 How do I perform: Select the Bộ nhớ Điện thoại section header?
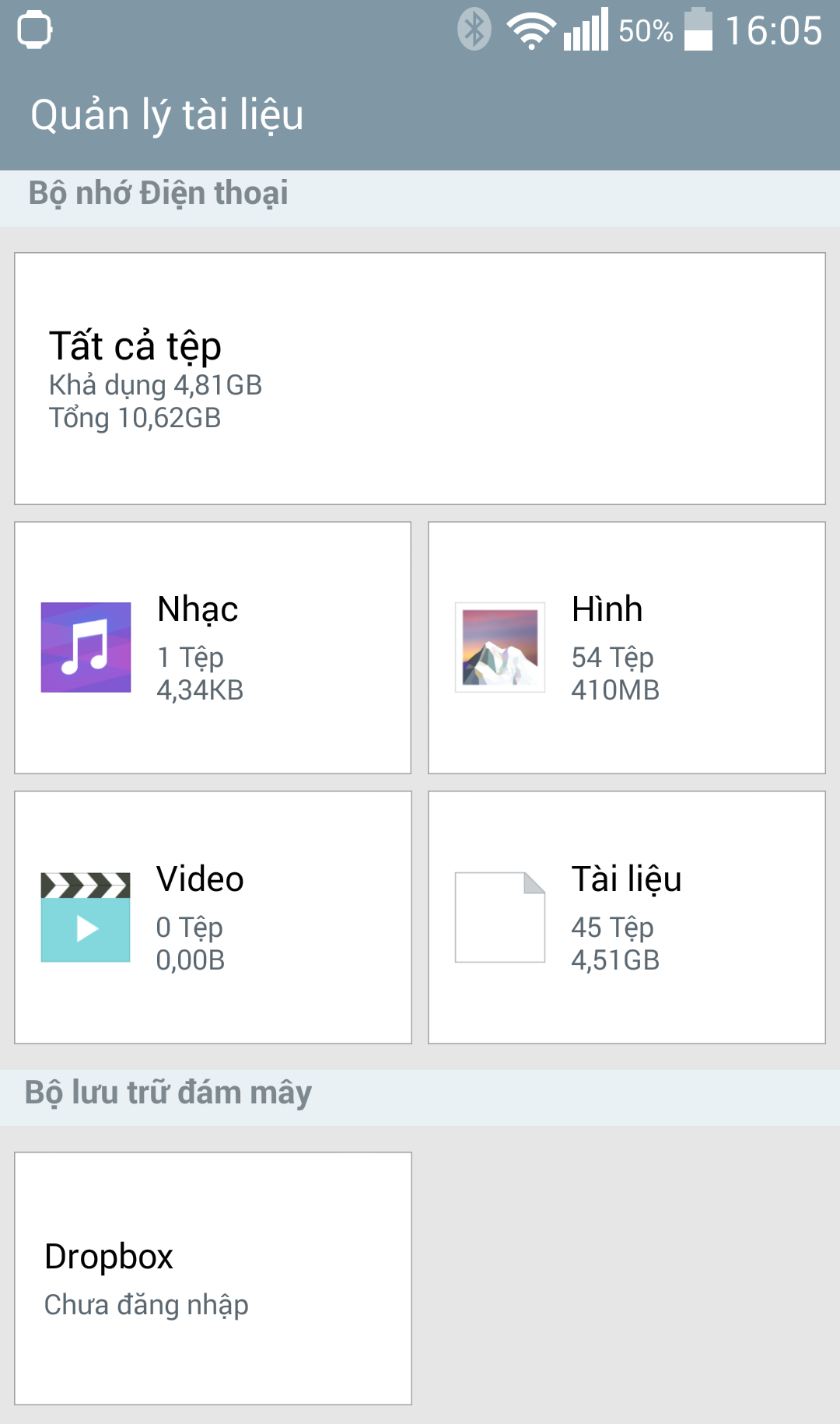(158, 194)
